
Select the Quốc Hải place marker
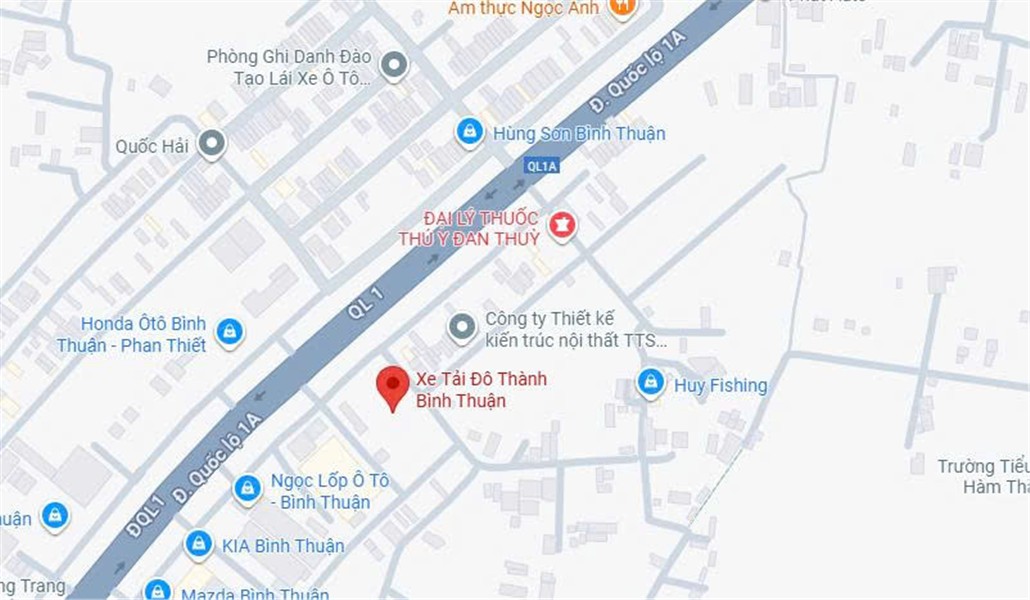(211, 145)
